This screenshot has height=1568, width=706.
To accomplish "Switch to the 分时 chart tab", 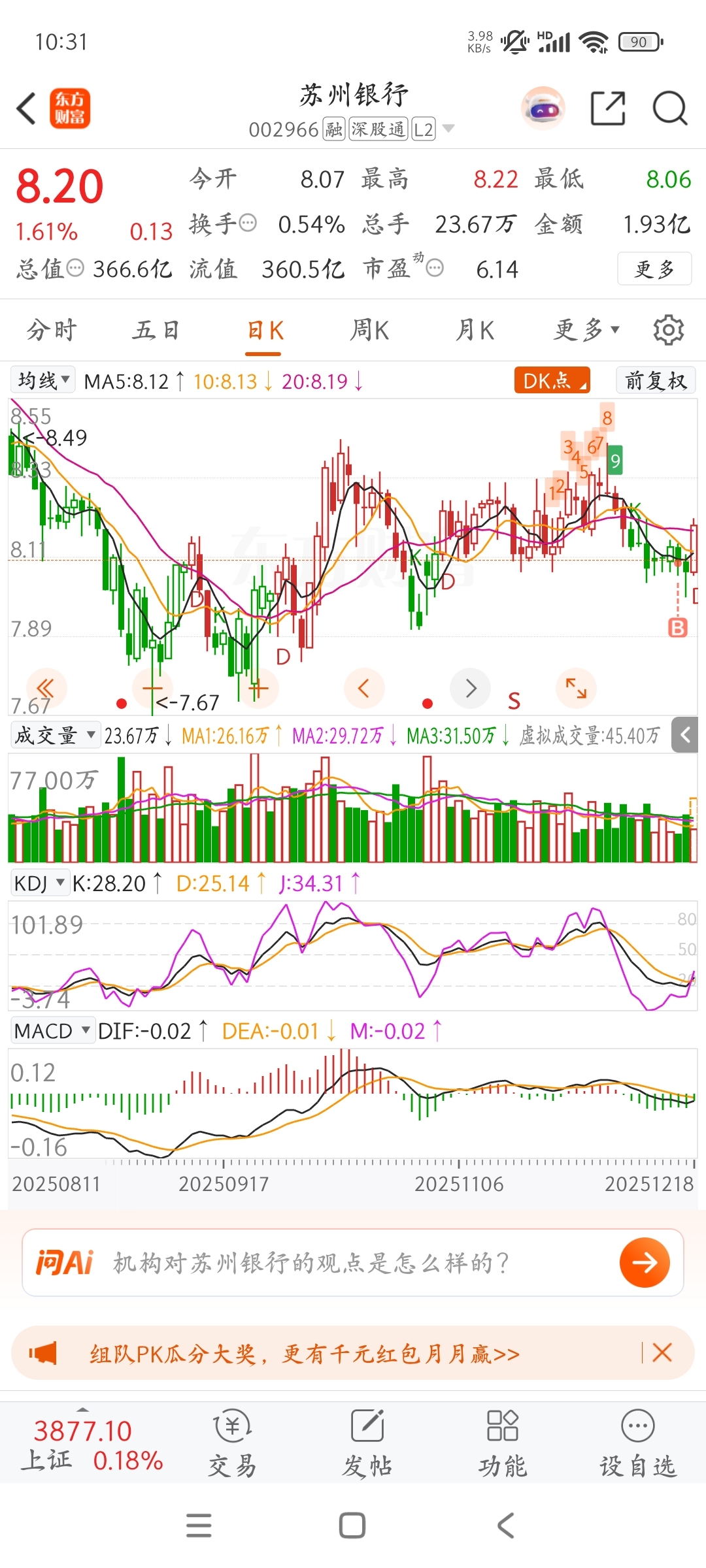I will click(52, 331).
